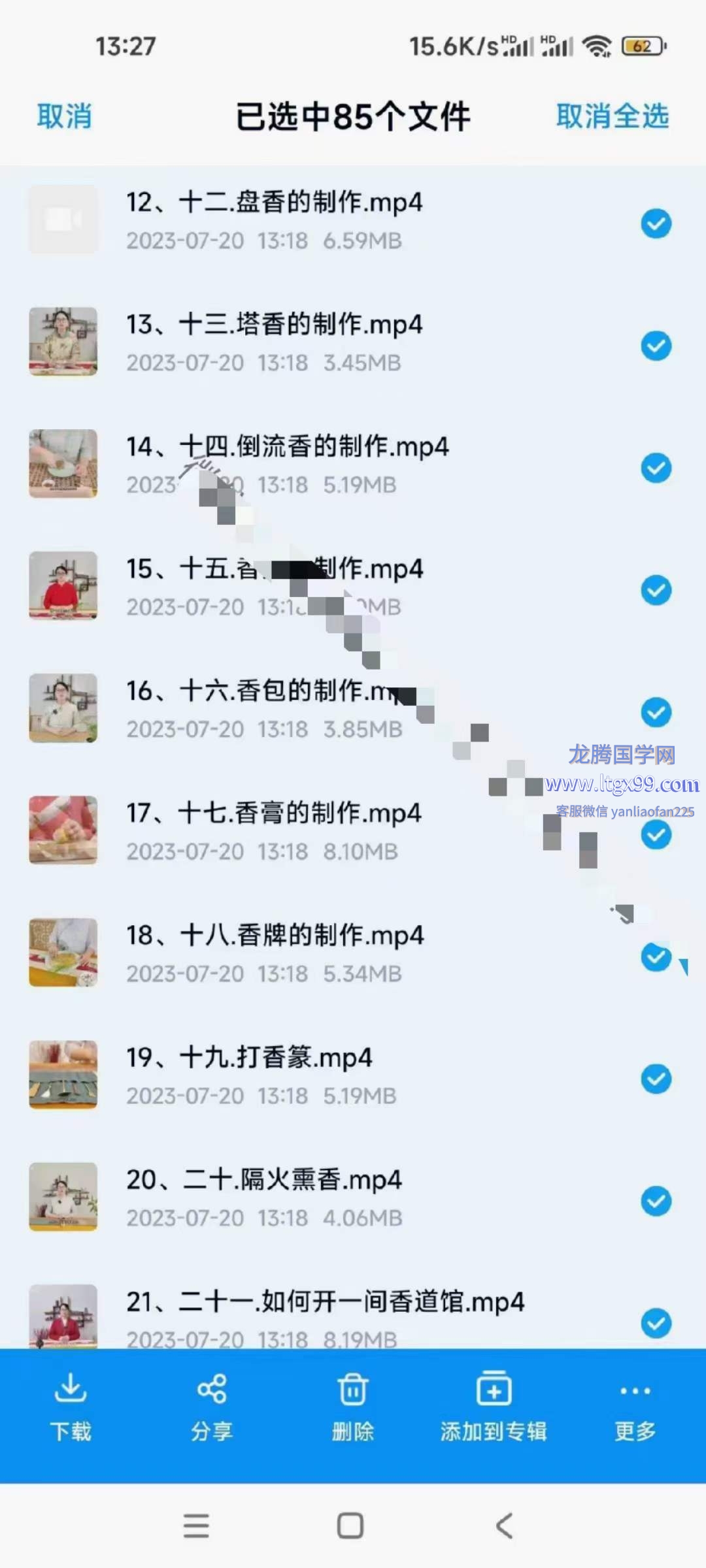
Task: Uncheck 12、十二.盘香的制作.mp4
Action: (x=656, y=224)
